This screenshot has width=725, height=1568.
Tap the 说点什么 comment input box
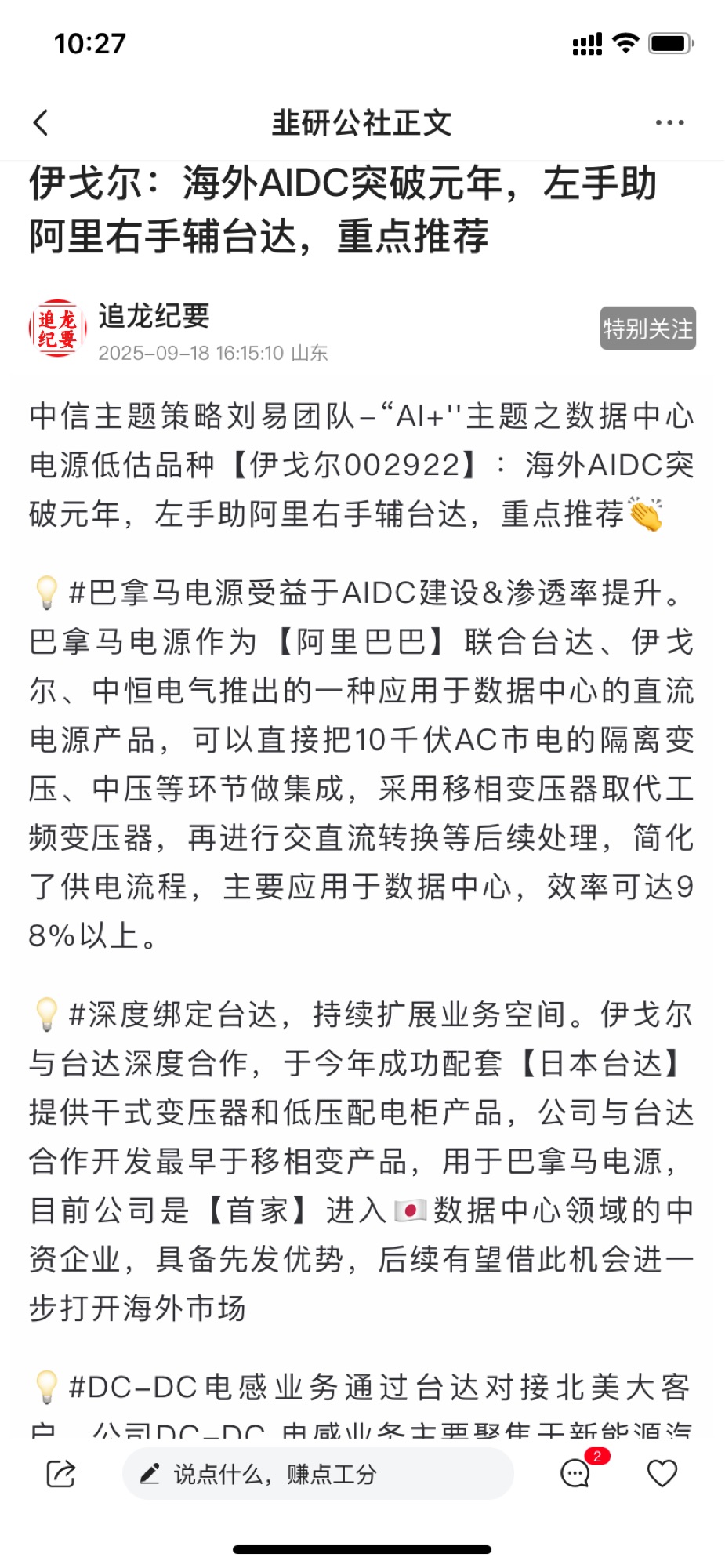tap(317, 1474)
